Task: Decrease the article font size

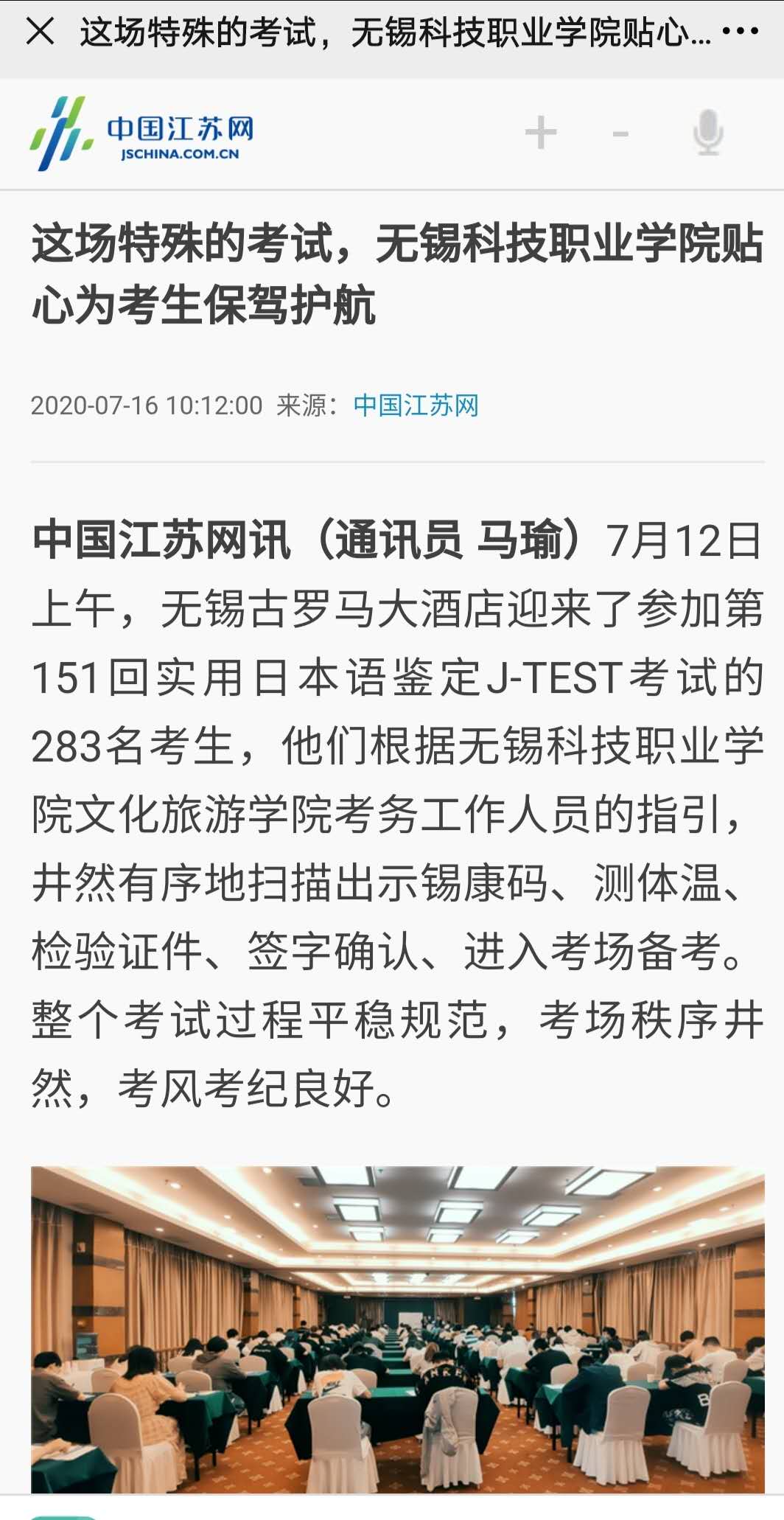Action: [x=620, y=135]
